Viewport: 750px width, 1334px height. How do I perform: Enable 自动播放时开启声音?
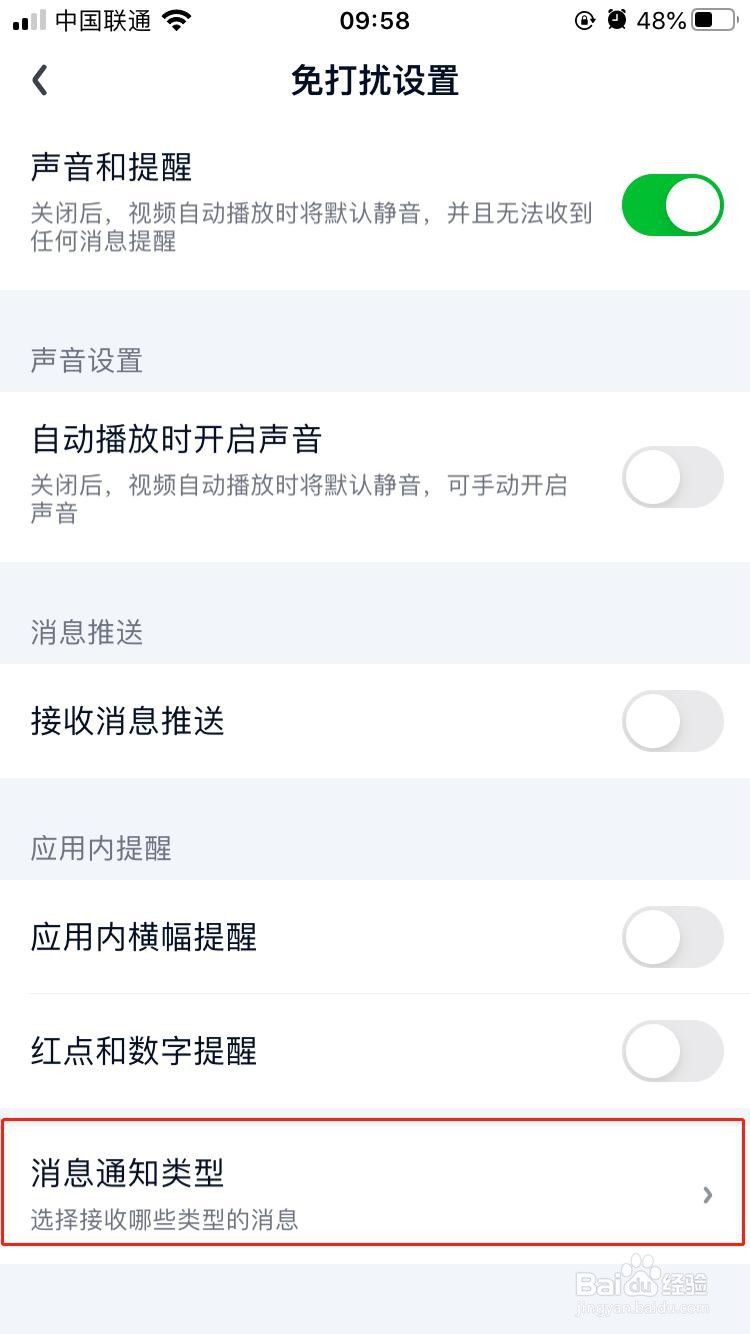coord(672,478)
